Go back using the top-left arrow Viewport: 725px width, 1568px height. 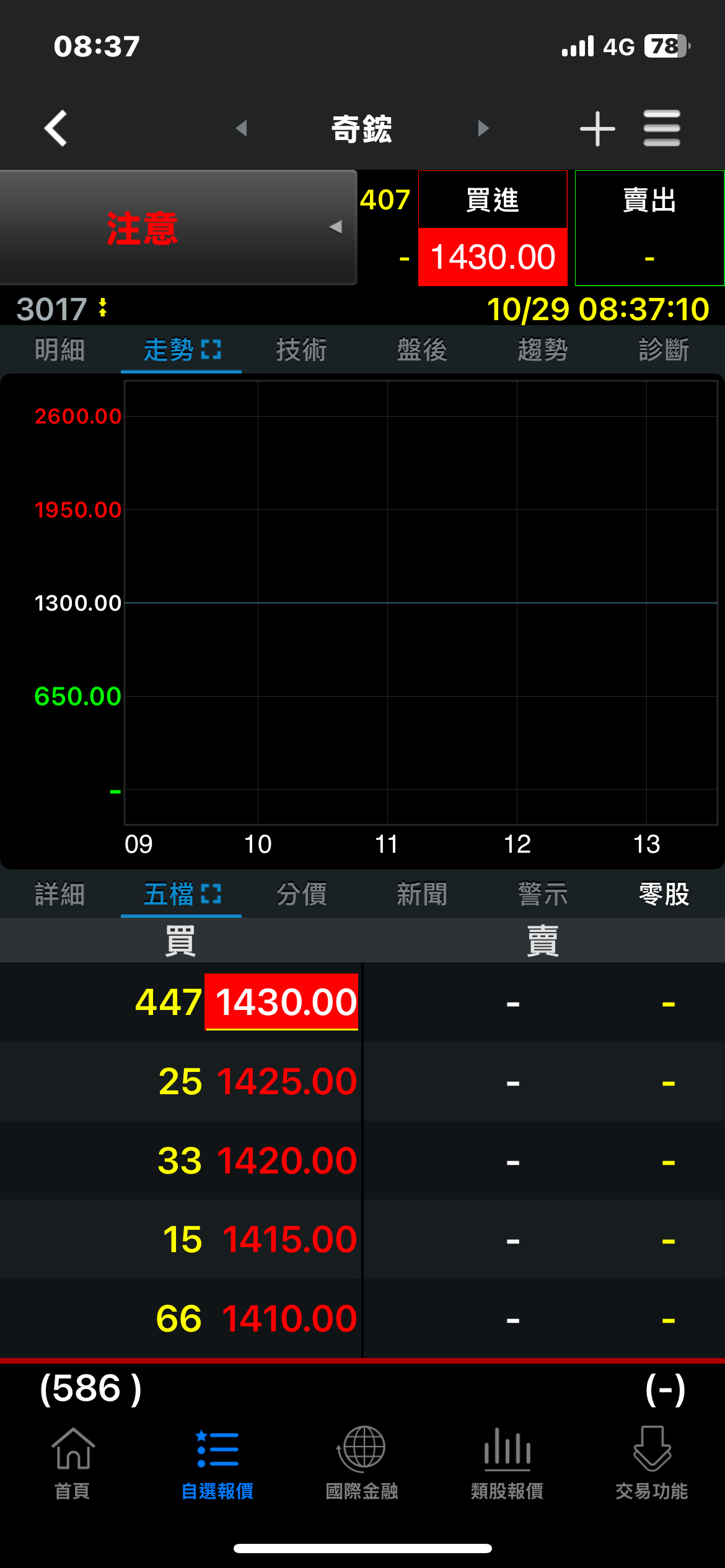coord(56,128)
